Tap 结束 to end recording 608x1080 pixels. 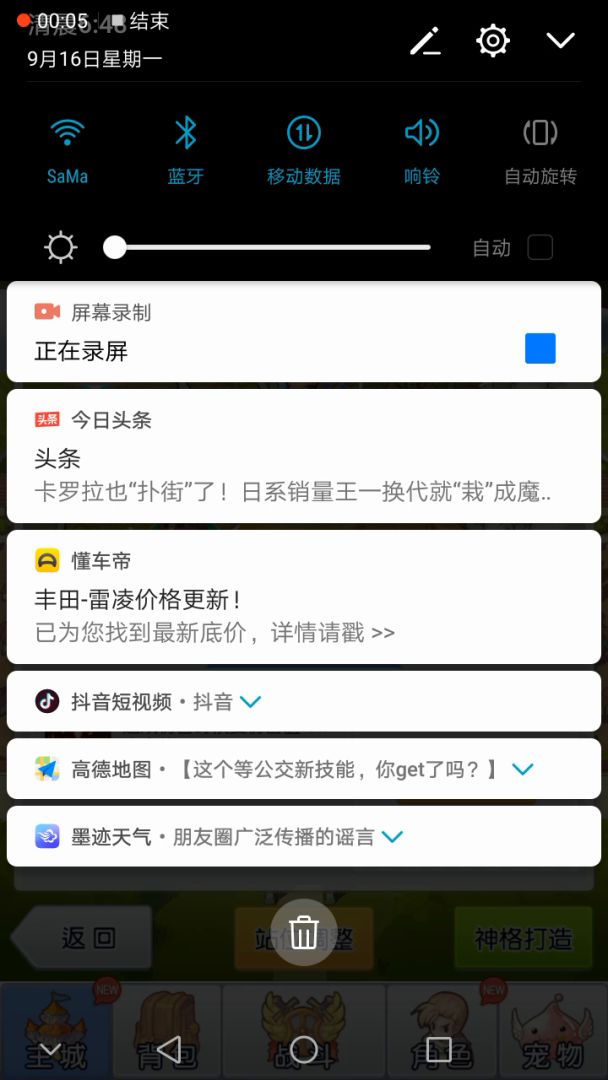click(149, 21)
